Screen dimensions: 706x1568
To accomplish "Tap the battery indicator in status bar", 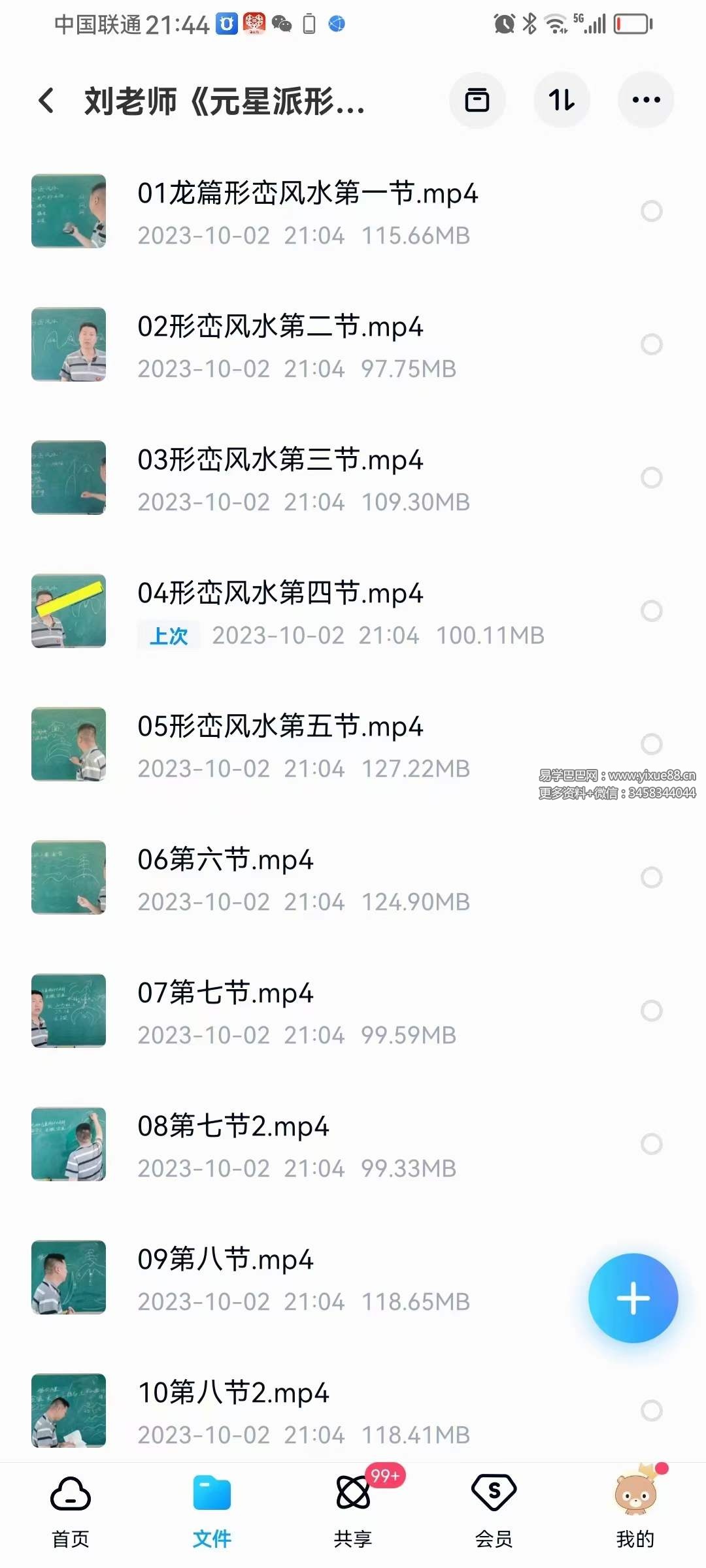I will [631, 24].
